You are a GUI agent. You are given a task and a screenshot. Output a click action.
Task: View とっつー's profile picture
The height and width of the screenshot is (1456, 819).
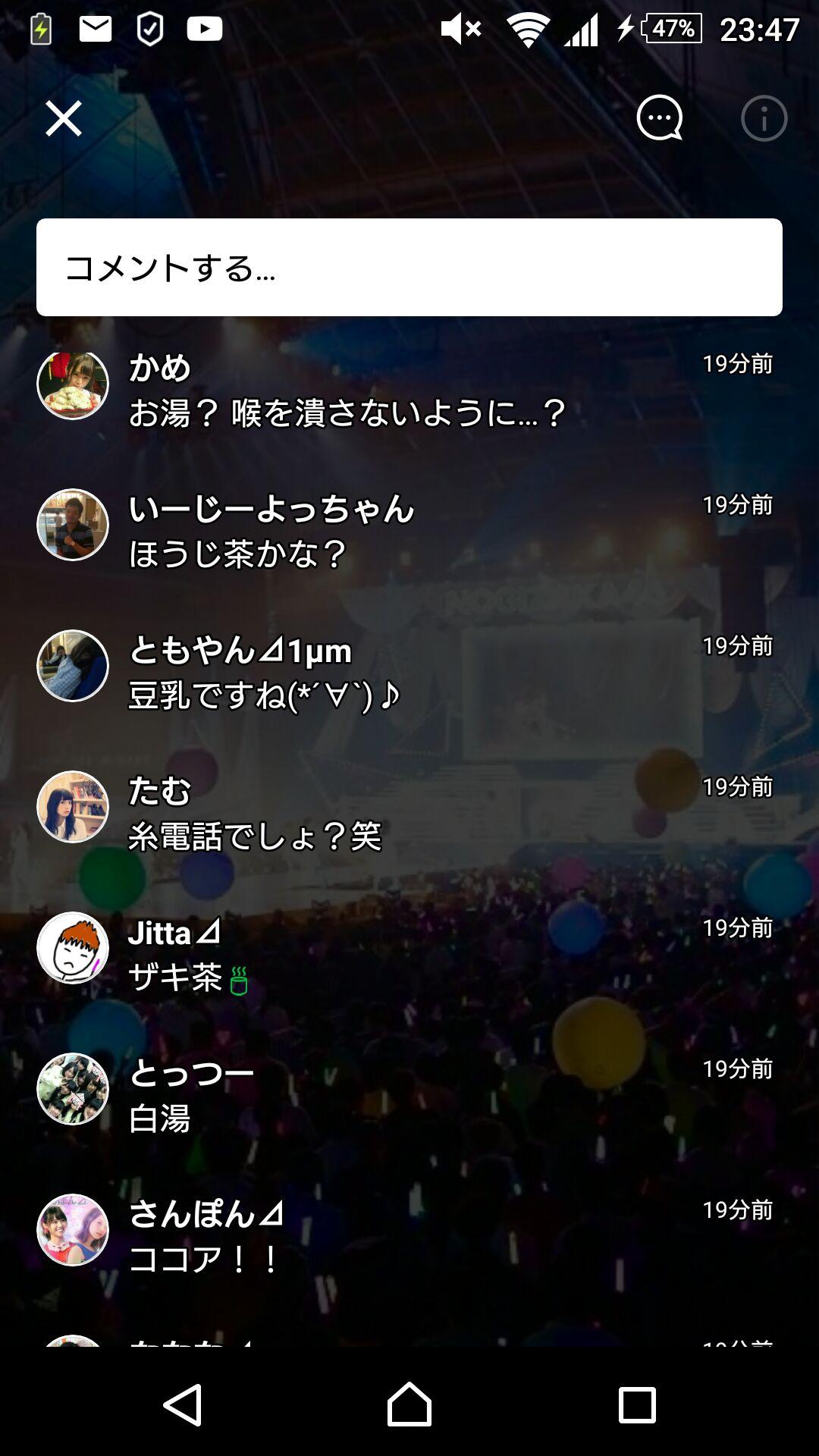pyautogui.click(x=73, y=1089)
